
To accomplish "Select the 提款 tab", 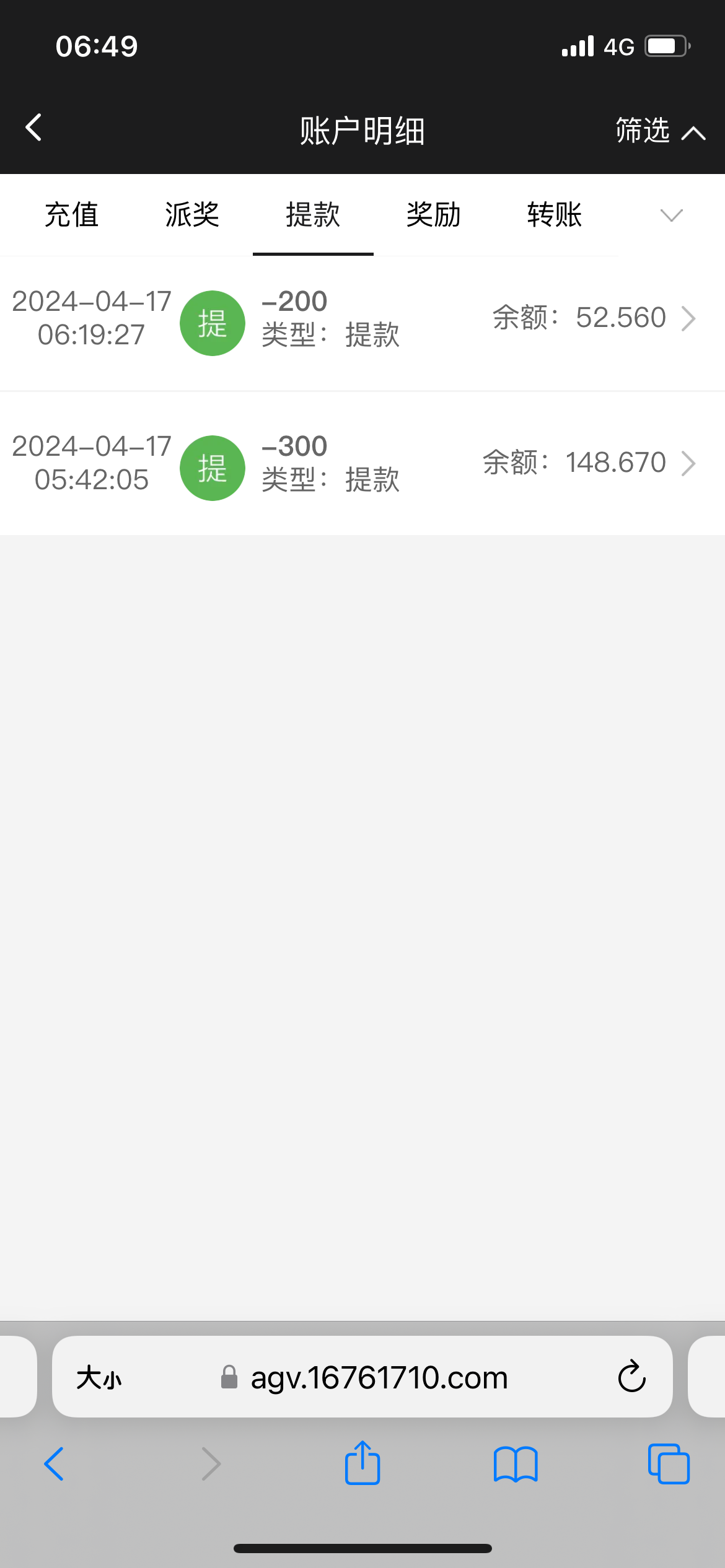I will tap(313, 216).
